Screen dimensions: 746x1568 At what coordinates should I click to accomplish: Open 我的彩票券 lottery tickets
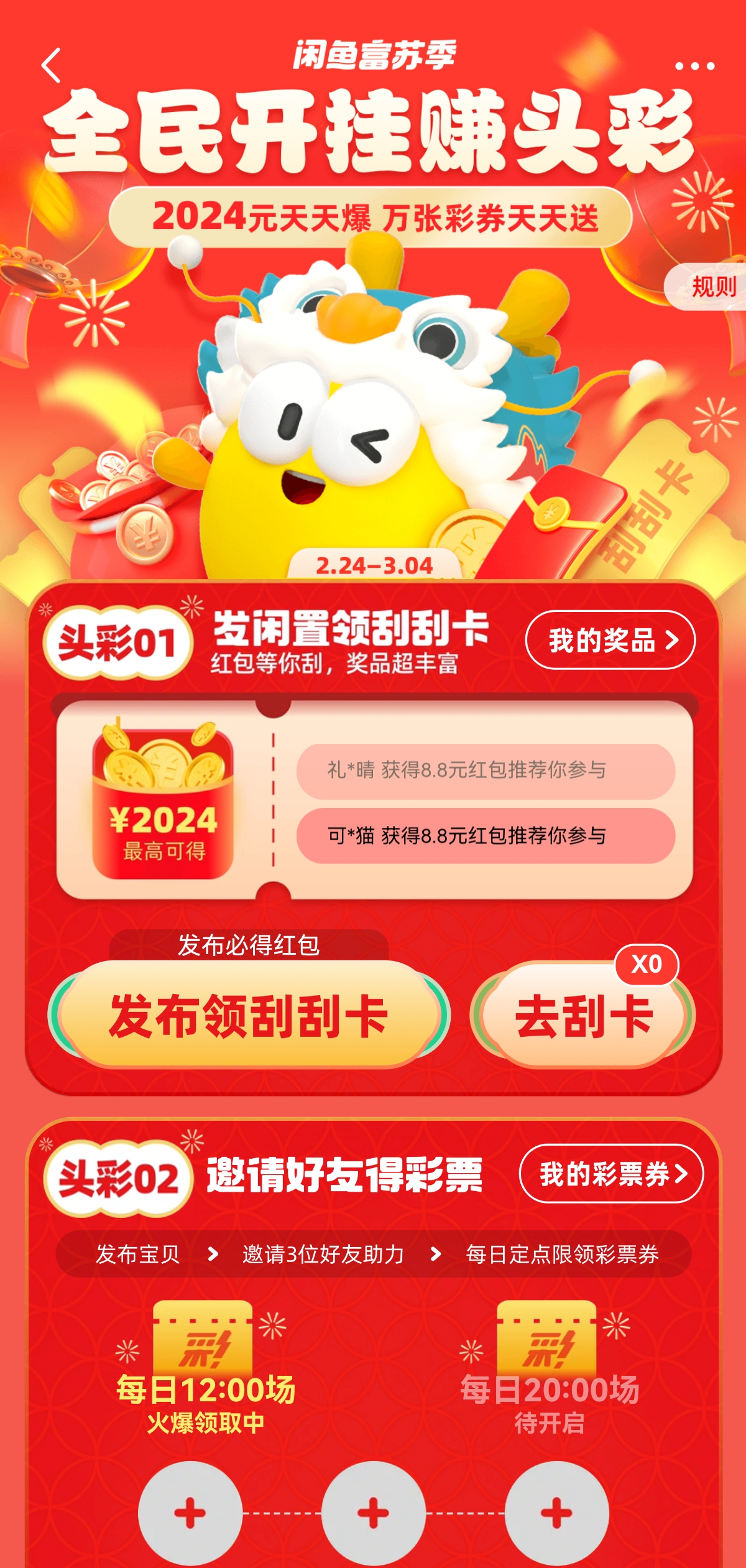(611, 1174)
